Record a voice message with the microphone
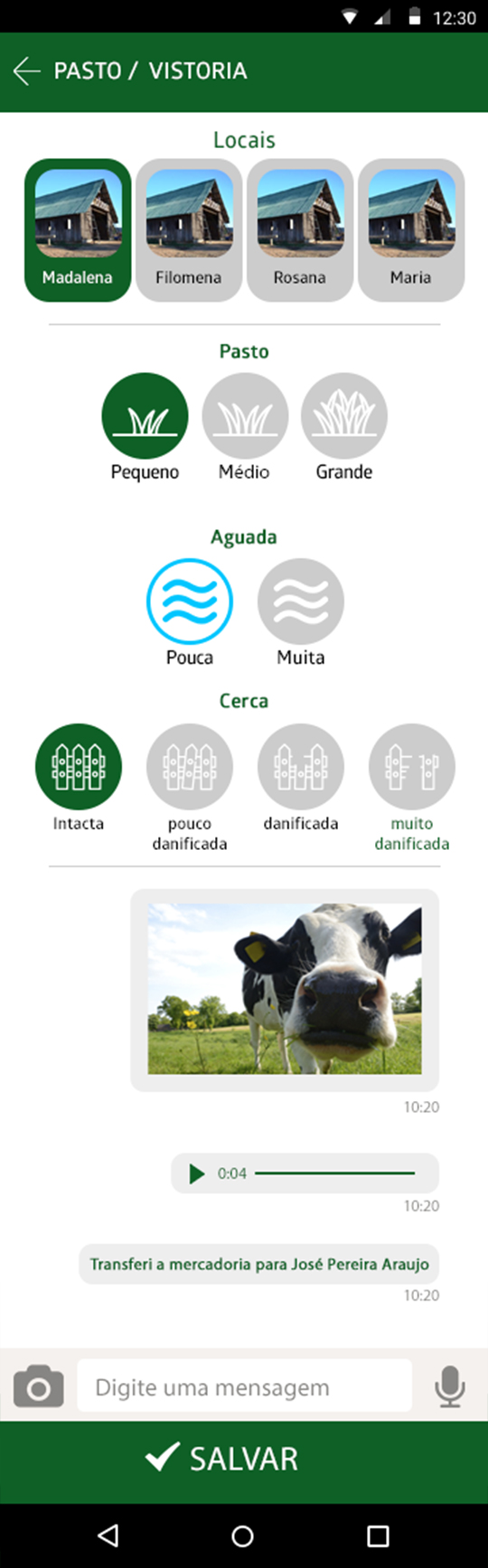This screenshot has width=488, height=1568. point(449,1386)
